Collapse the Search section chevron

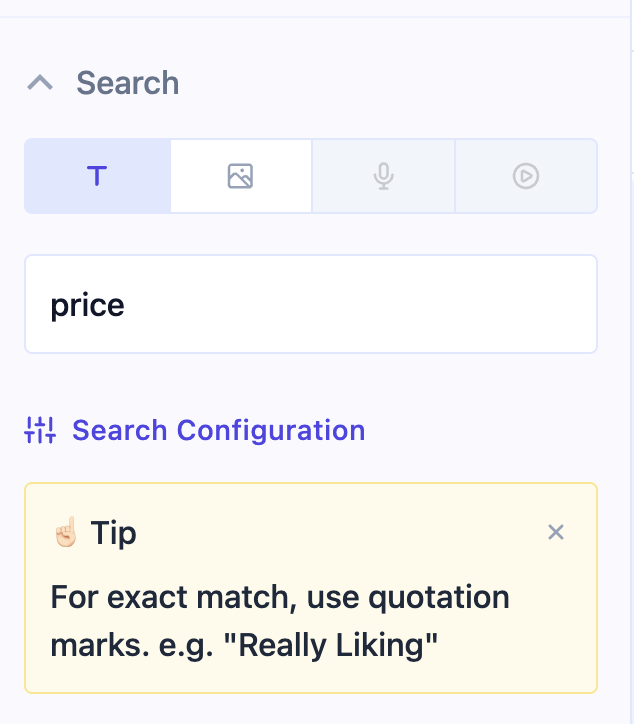click(x=40, y=83)
